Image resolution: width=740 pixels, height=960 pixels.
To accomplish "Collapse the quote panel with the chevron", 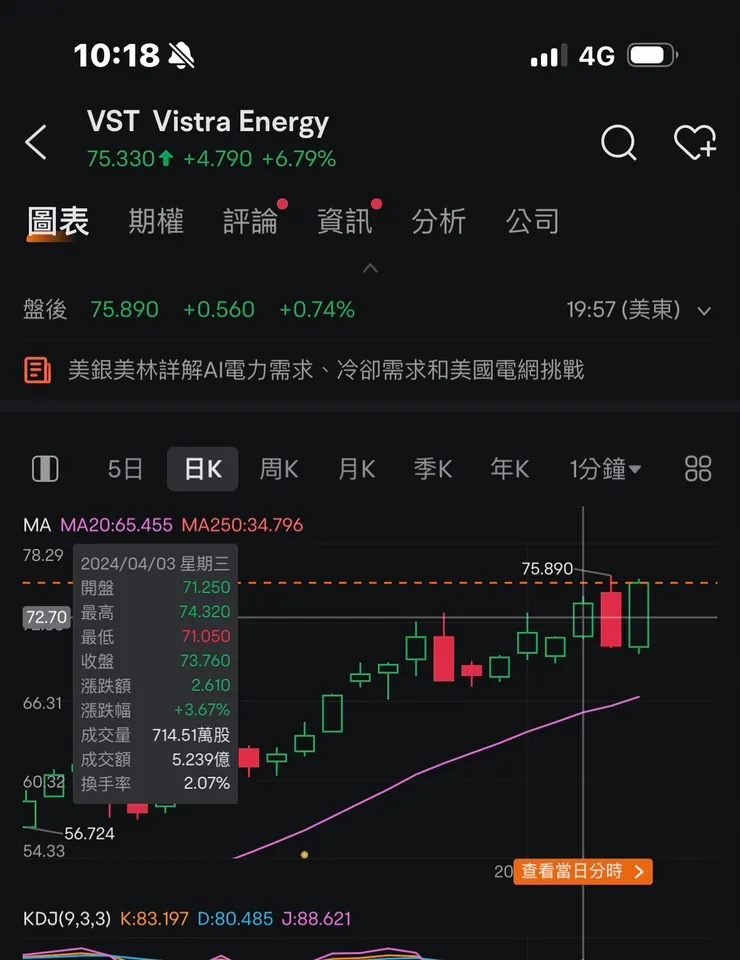I will point(370,267).
